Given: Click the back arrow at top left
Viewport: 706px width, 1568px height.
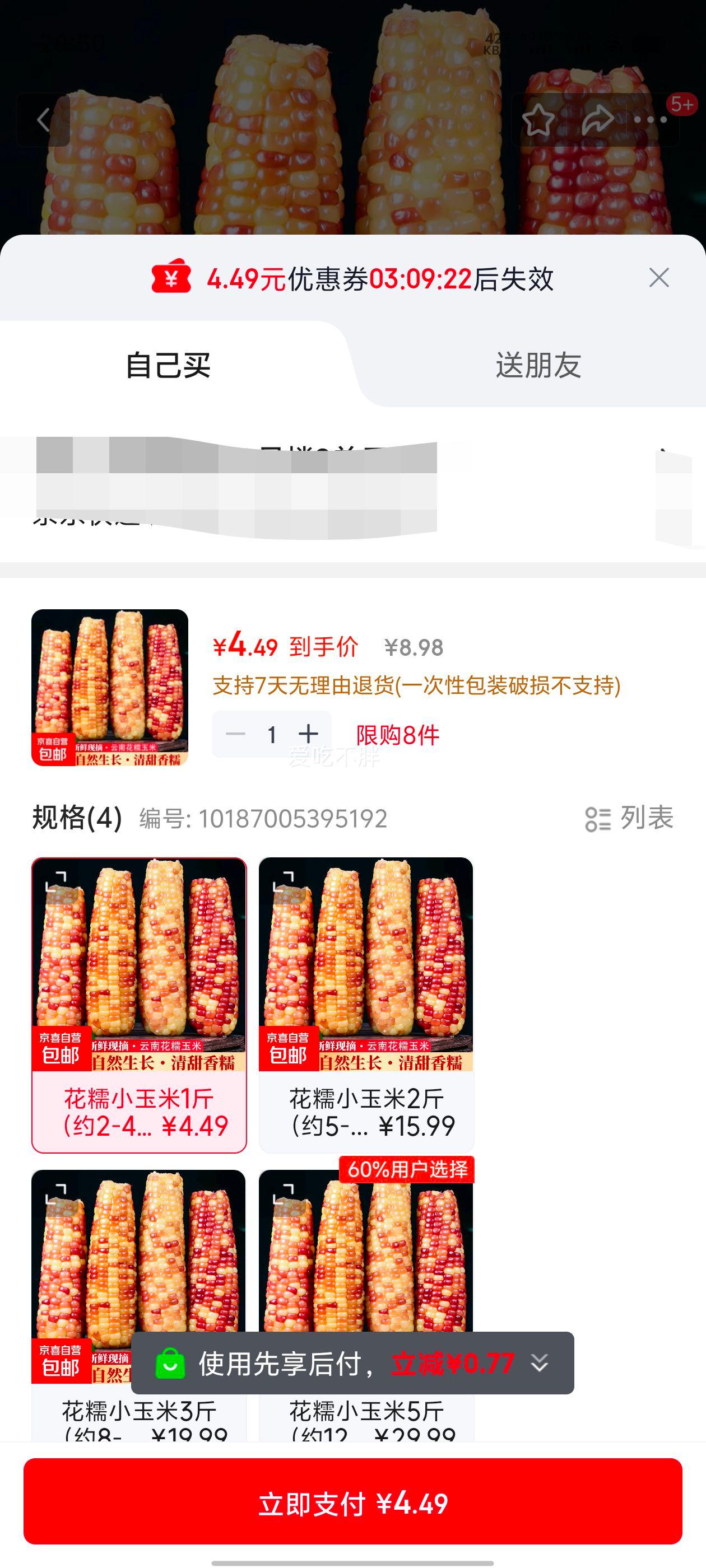Looking at the screenshot, I should (x=43, y=119).
